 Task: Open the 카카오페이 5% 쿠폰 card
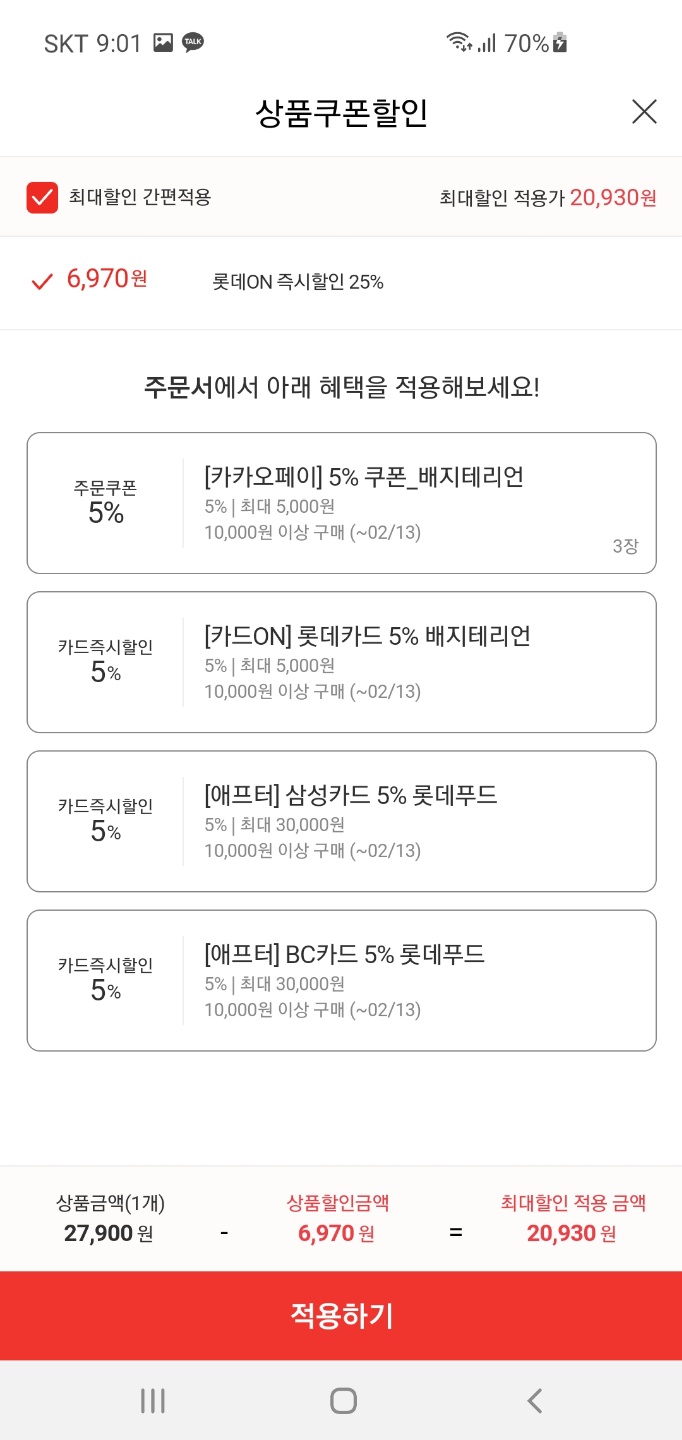[341, 503]
